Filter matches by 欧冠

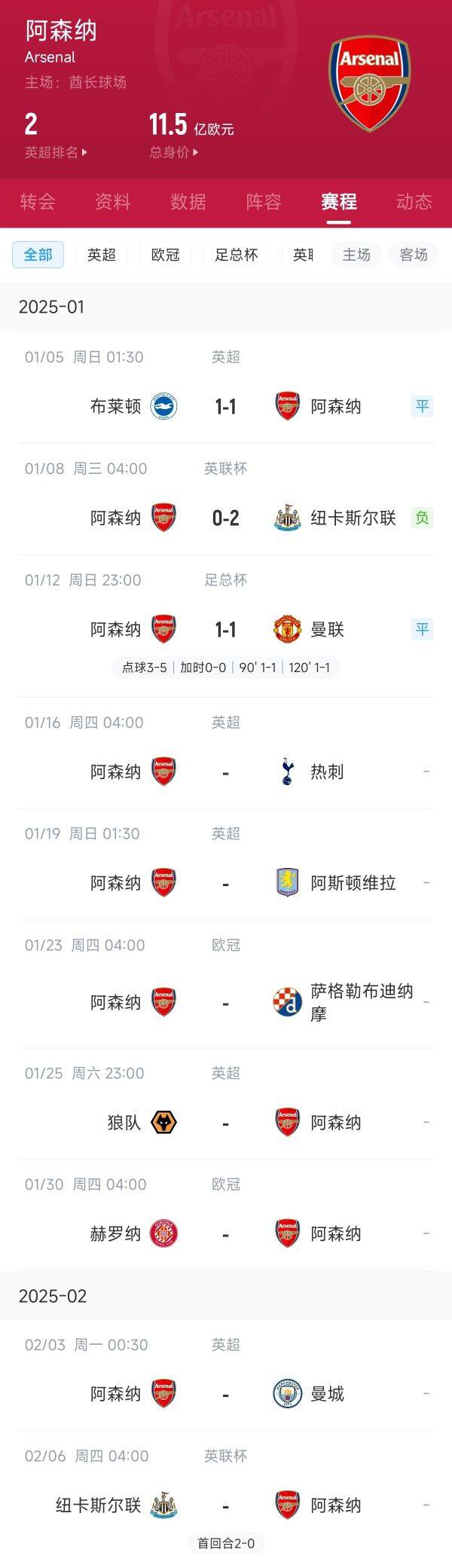[x=165, y=255]
